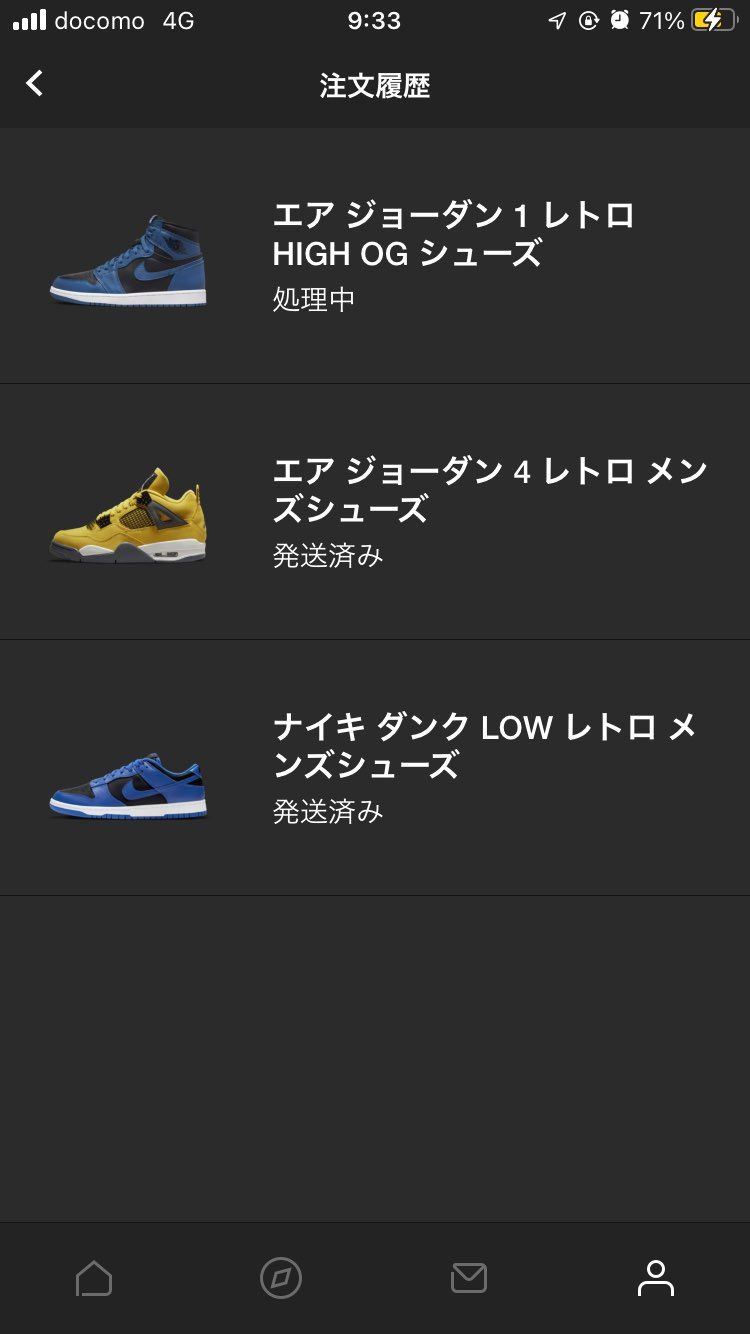The height and width of the screenshot is (1334, 750).
Task: Open the ナイキ ダンク LOW レトロ order
Action: (375, 768)
